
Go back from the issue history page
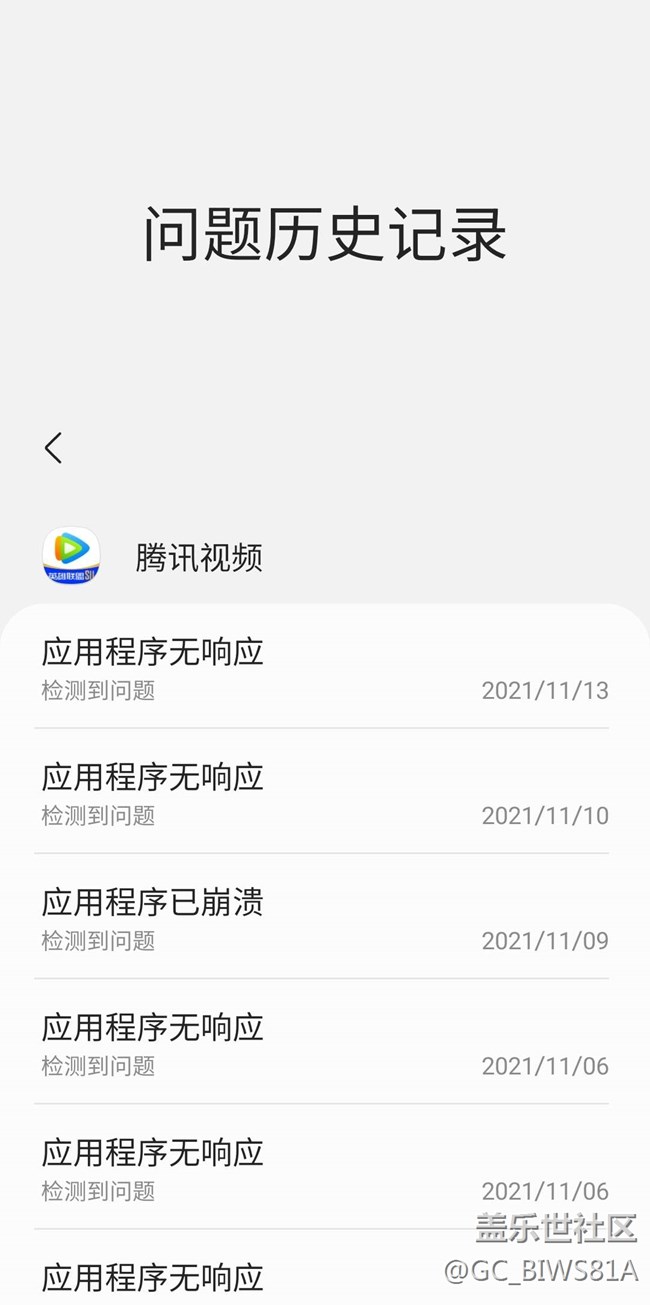[54, 448]
